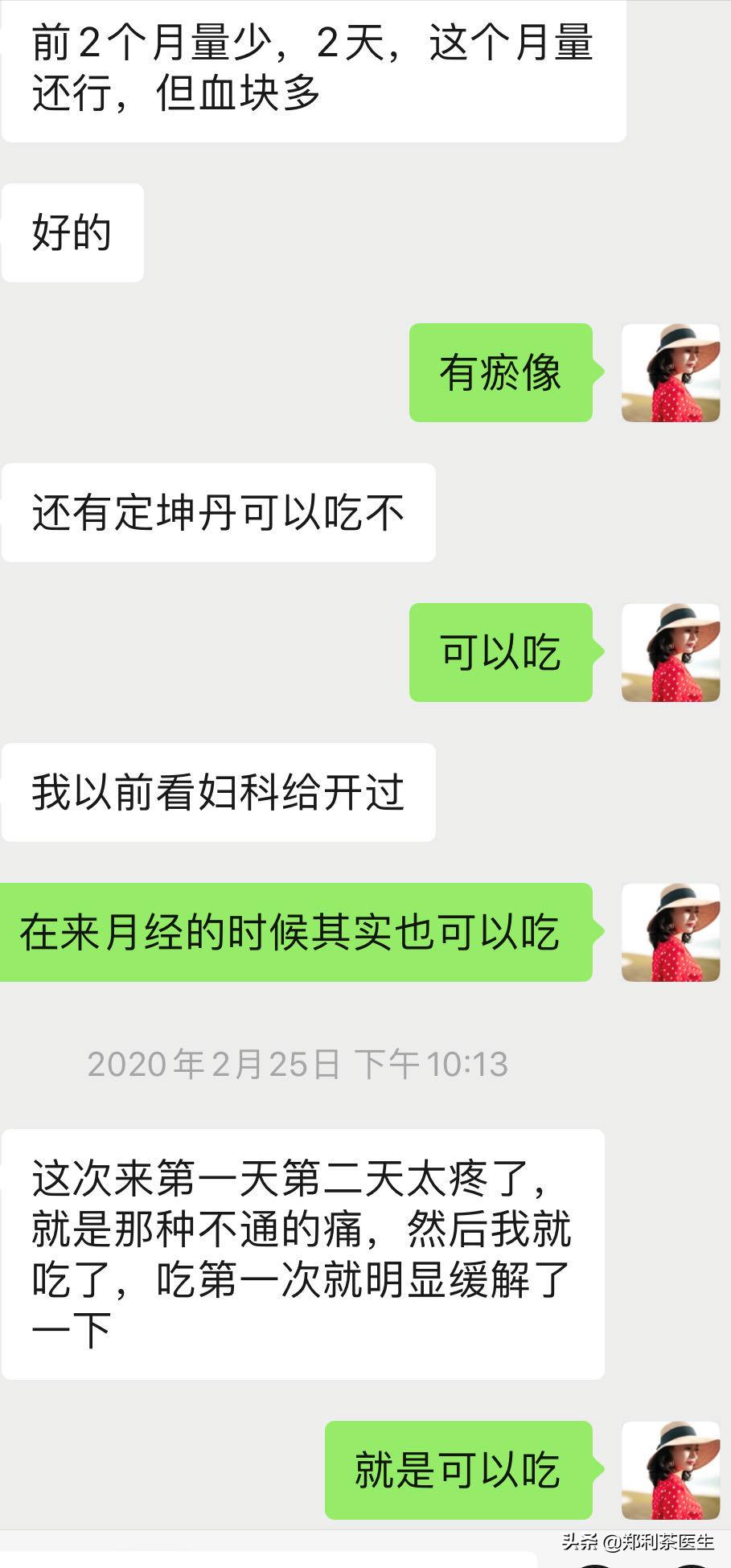Select the 我以前看妇科给开过 message

219,791
